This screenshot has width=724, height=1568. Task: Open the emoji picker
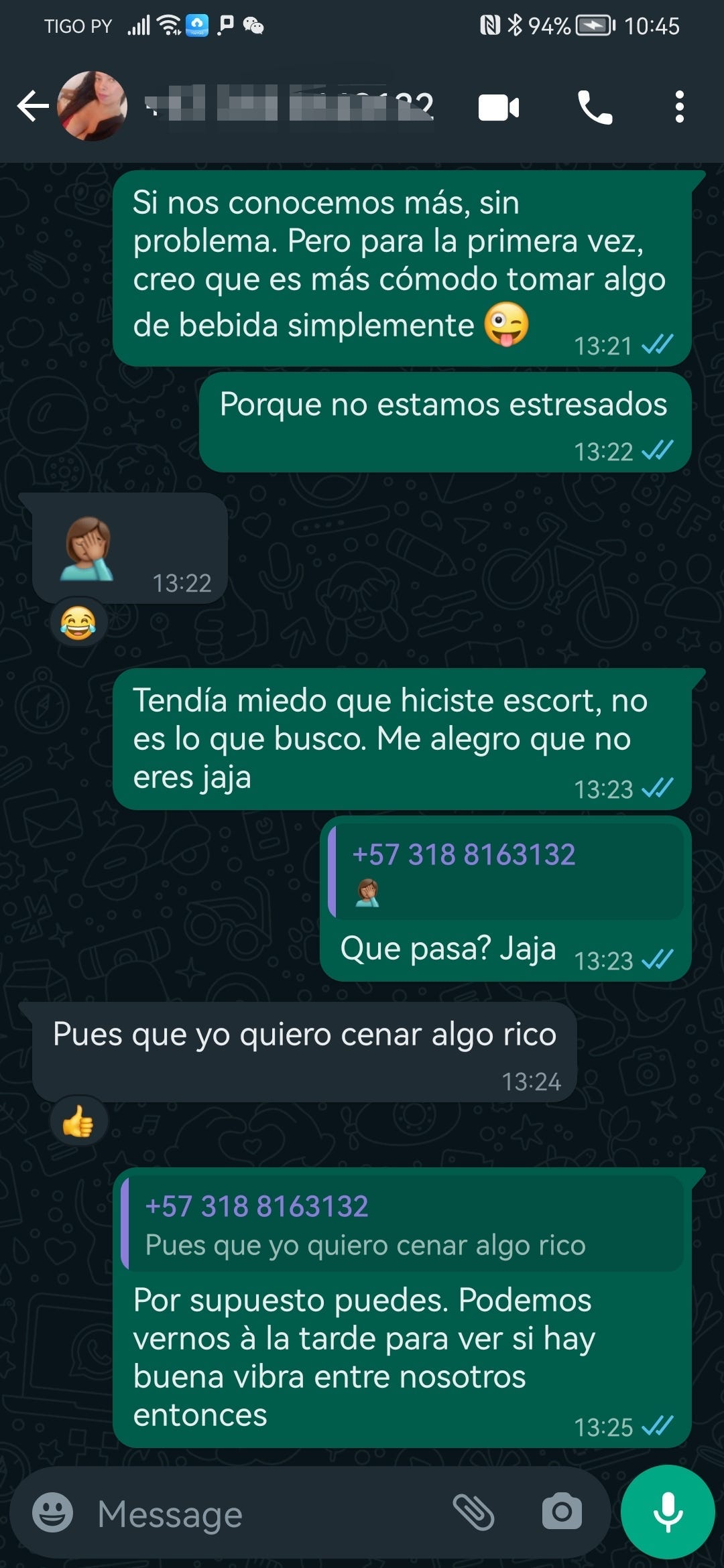(x=52, y=1512)
